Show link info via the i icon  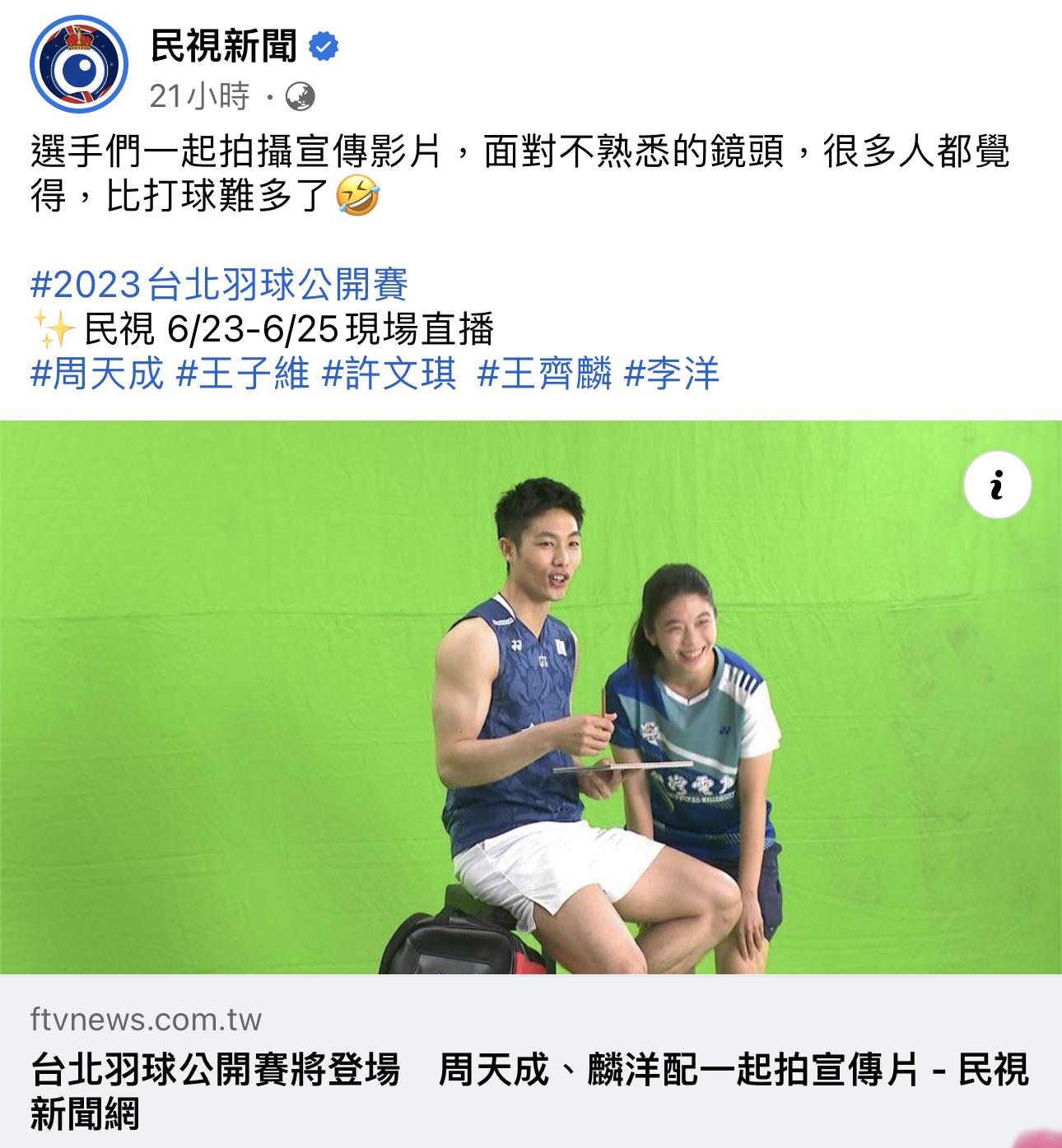click(997, 484)
